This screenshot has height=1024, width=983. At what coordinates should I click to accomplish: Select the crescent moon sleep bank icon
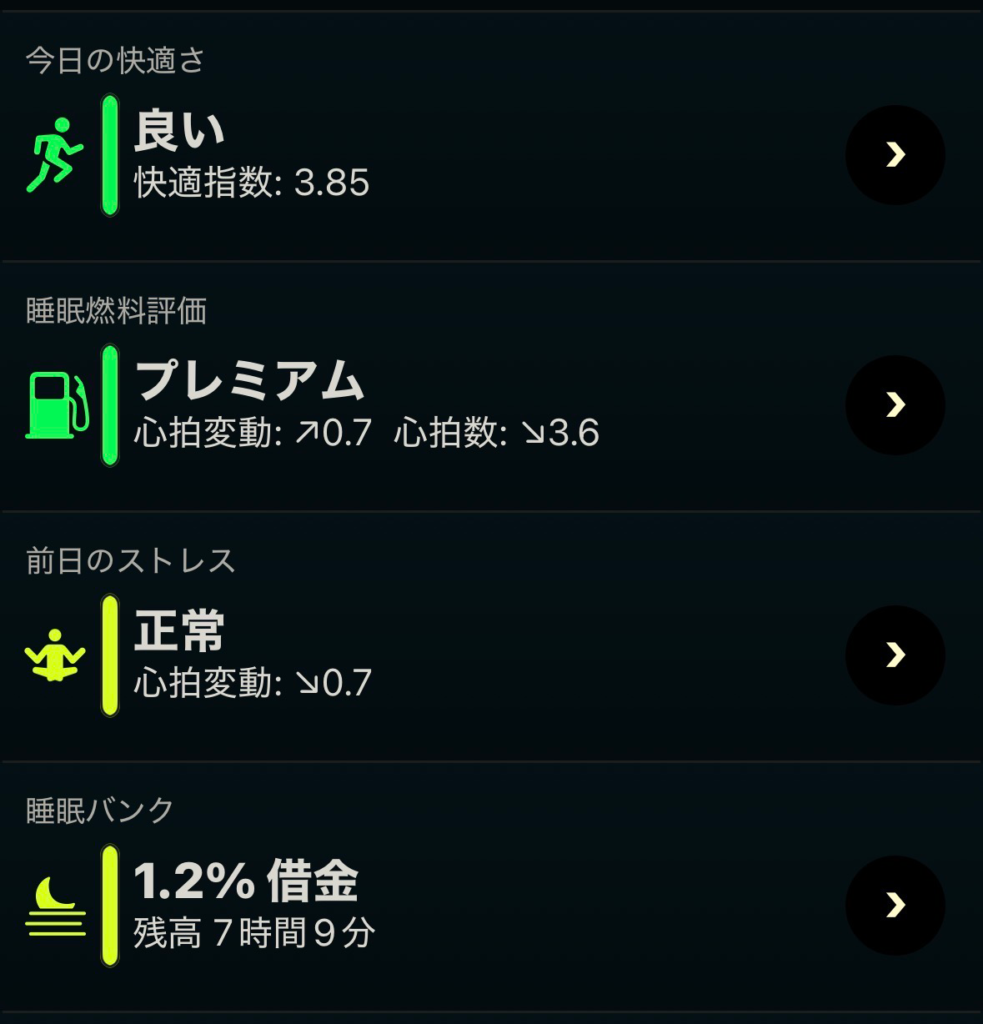coord(53,905)
